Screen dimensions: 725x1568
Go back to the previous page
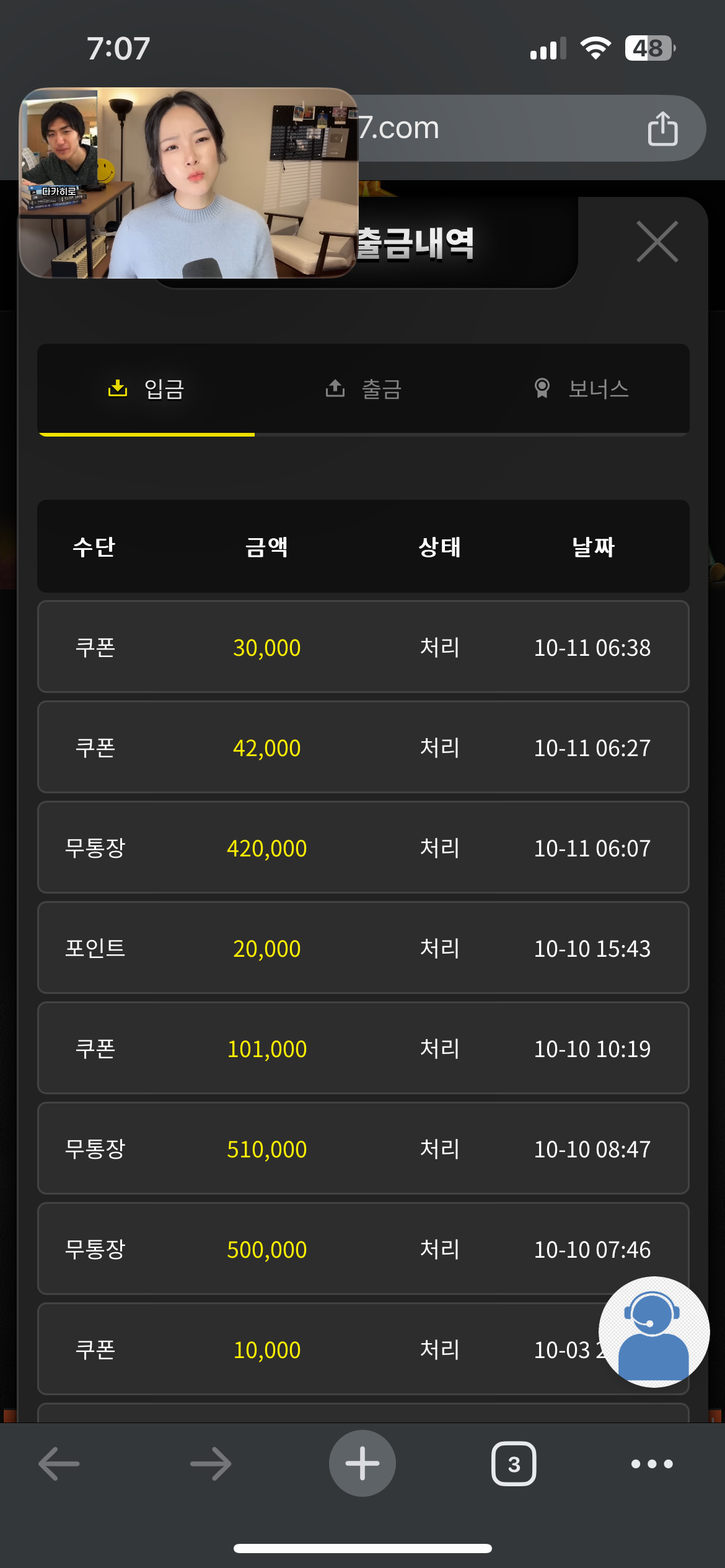click(x=59, y=1464)
